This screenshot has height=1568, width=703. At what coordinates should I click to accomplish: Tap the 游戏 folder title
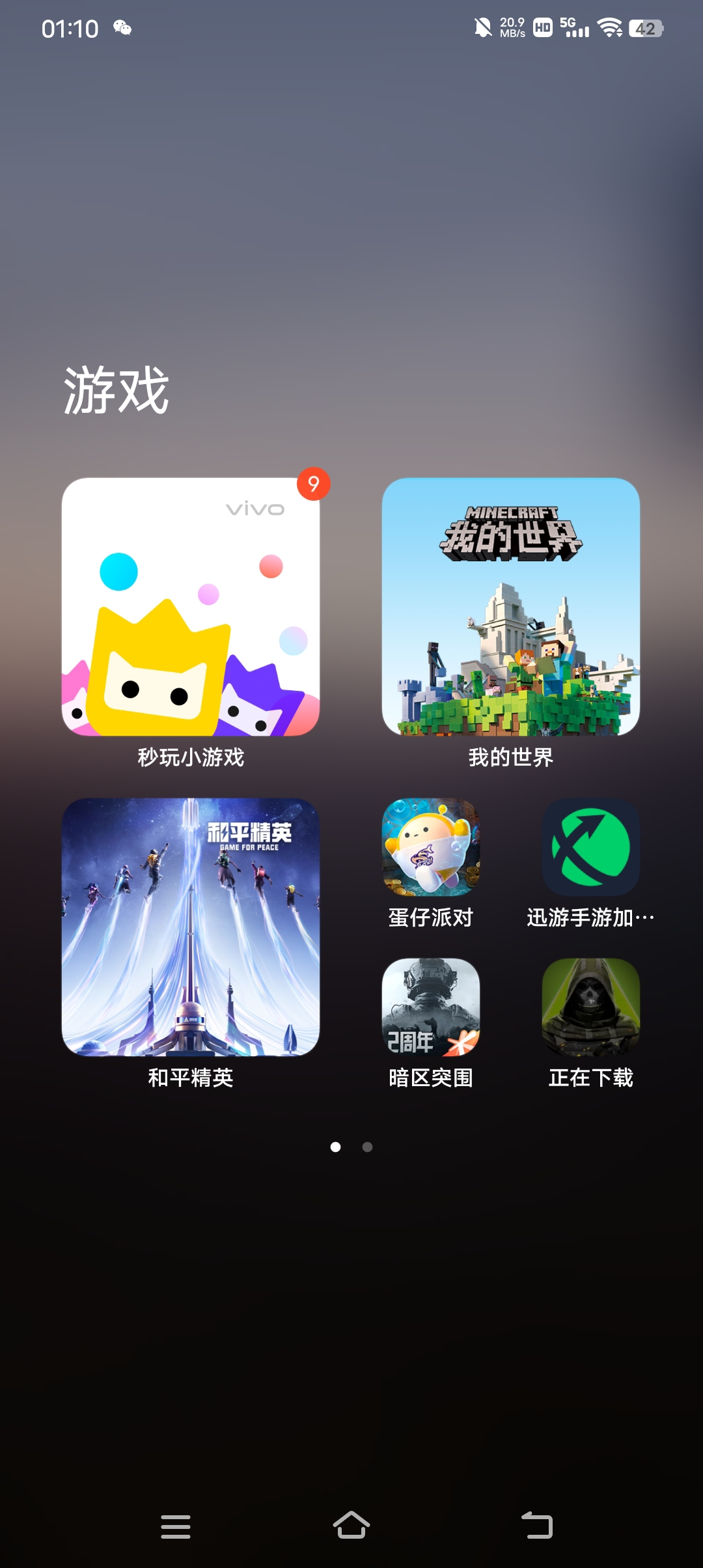coord(116,389)
